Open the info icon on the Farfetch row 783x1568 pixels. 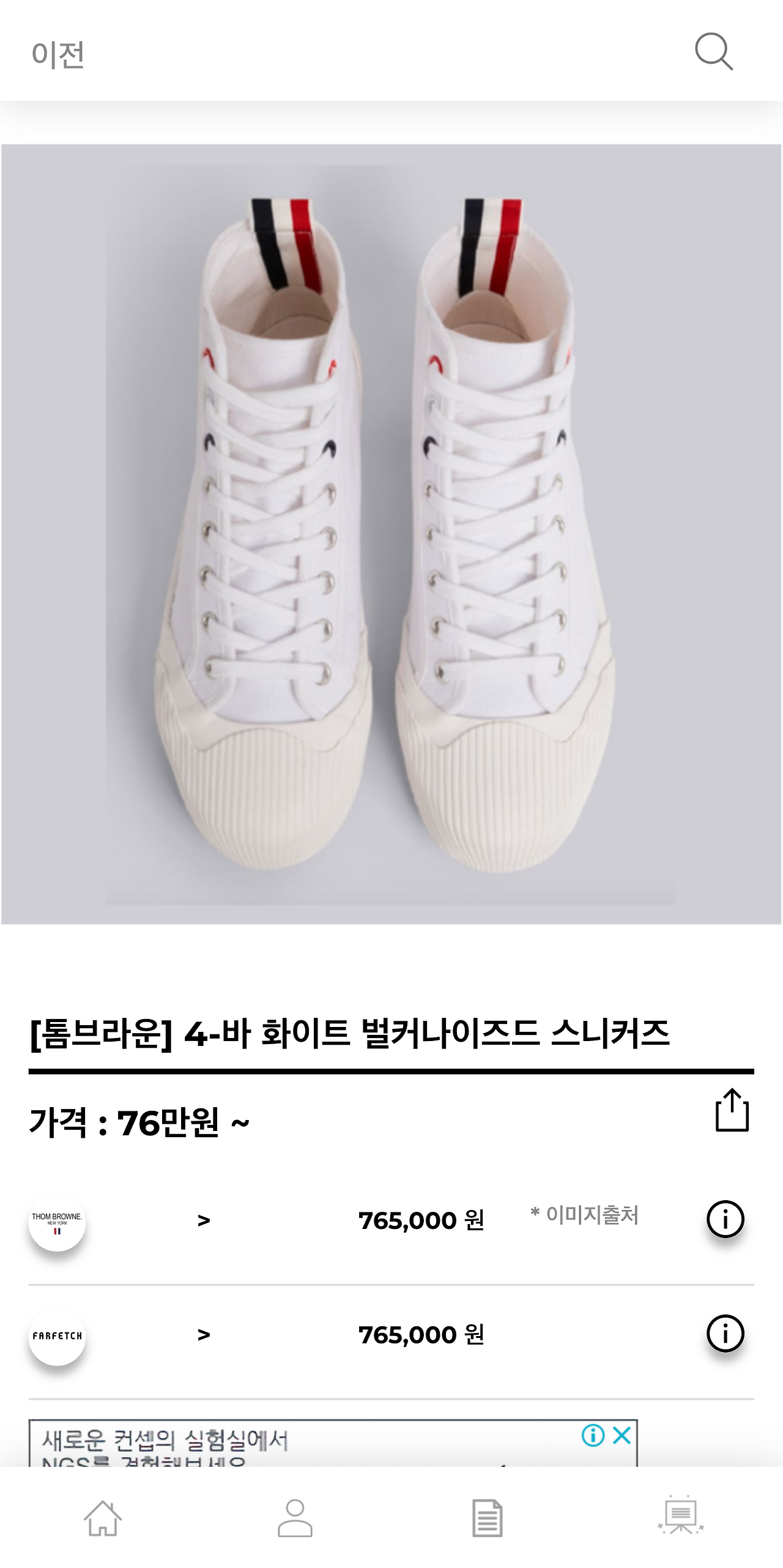click(725, 1334)
